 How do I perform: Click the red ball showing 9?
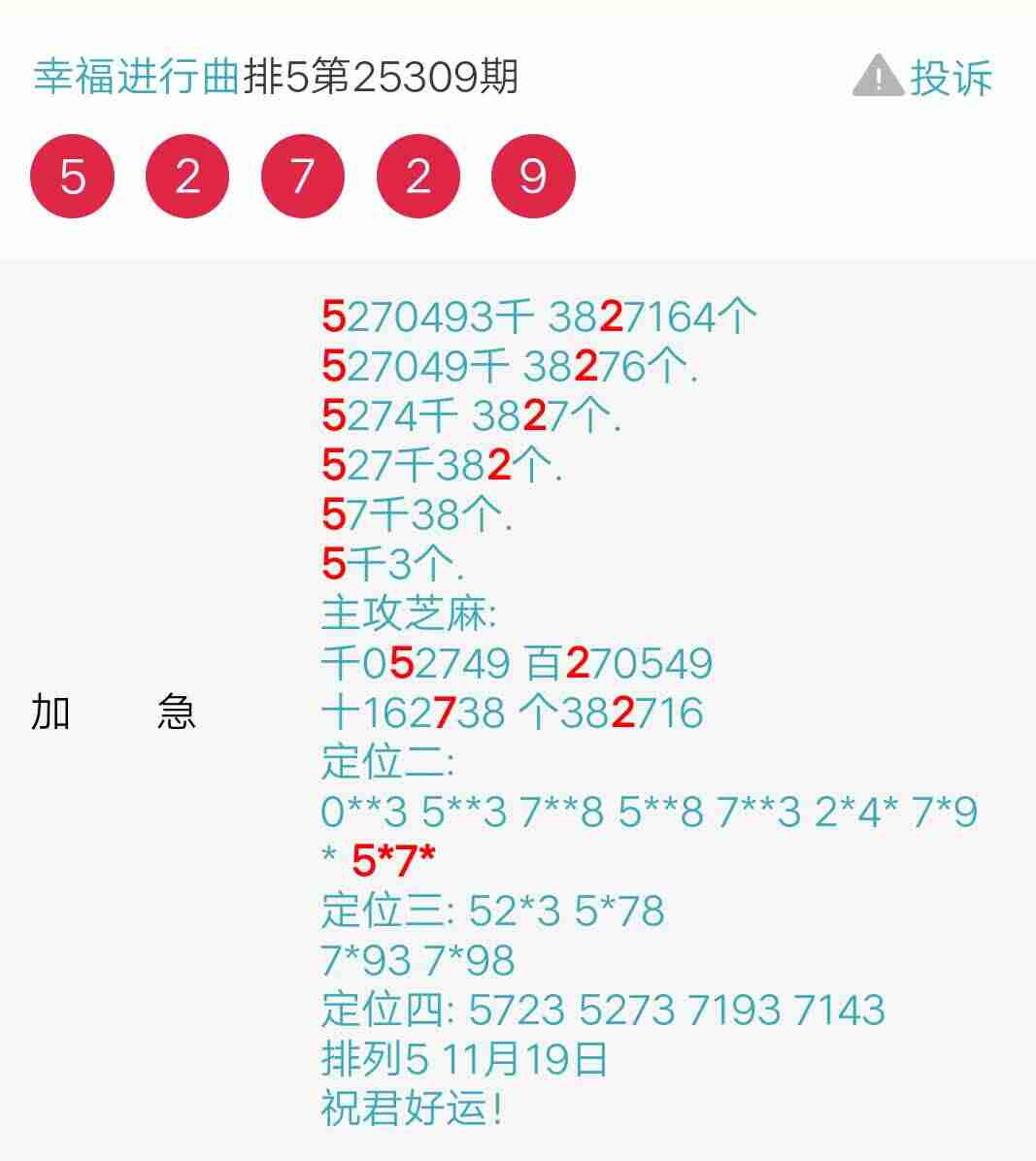[532, 177]
